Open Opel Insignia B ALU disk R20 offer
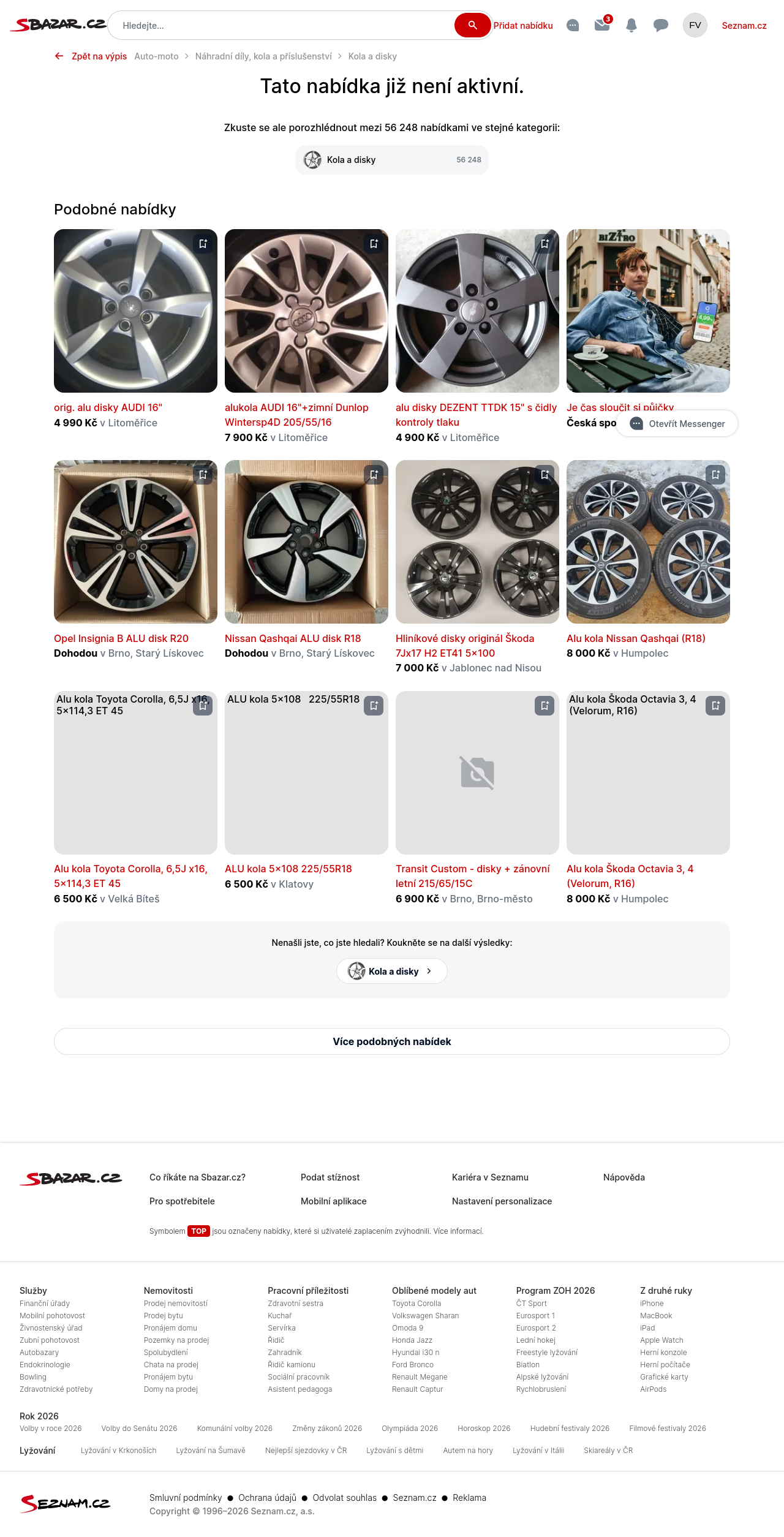The image size is (784, 1537). click(x=121, y=638)
